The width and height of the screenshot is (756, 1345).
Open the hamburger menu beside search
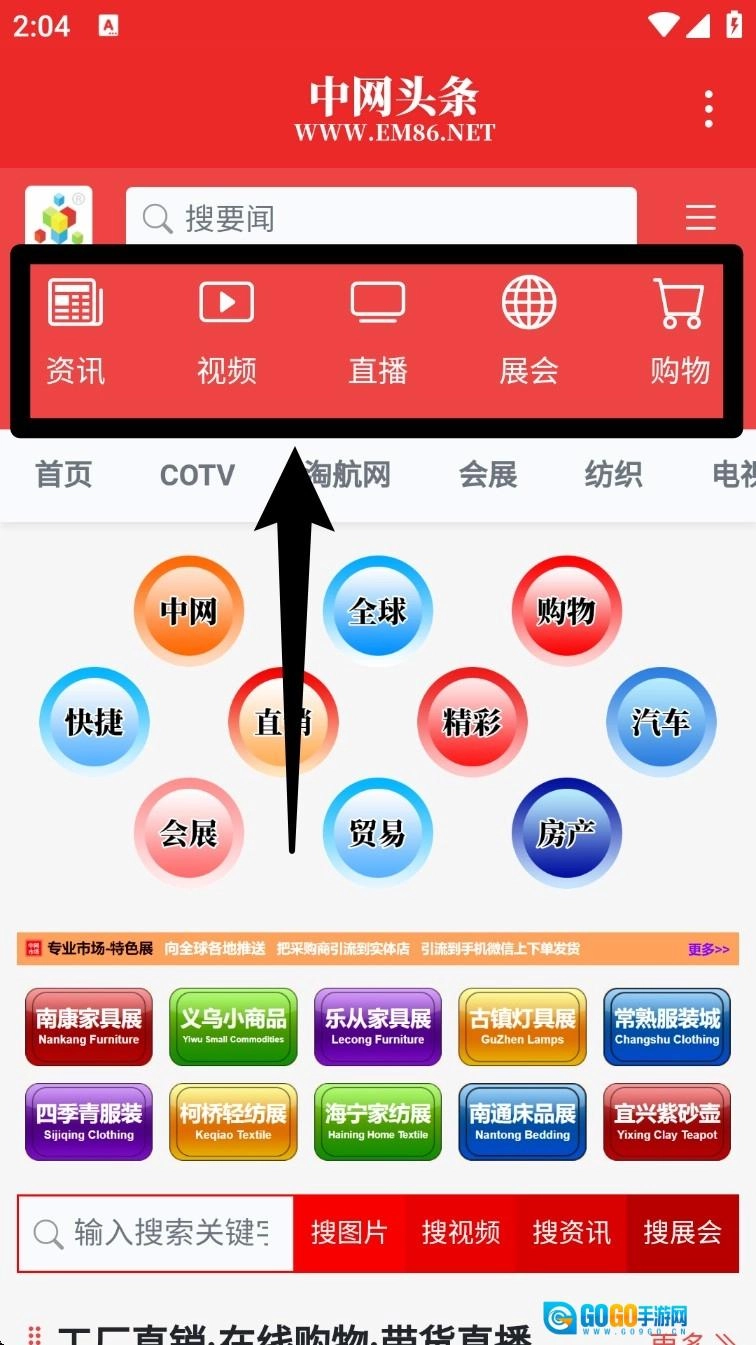pos(700,217)
